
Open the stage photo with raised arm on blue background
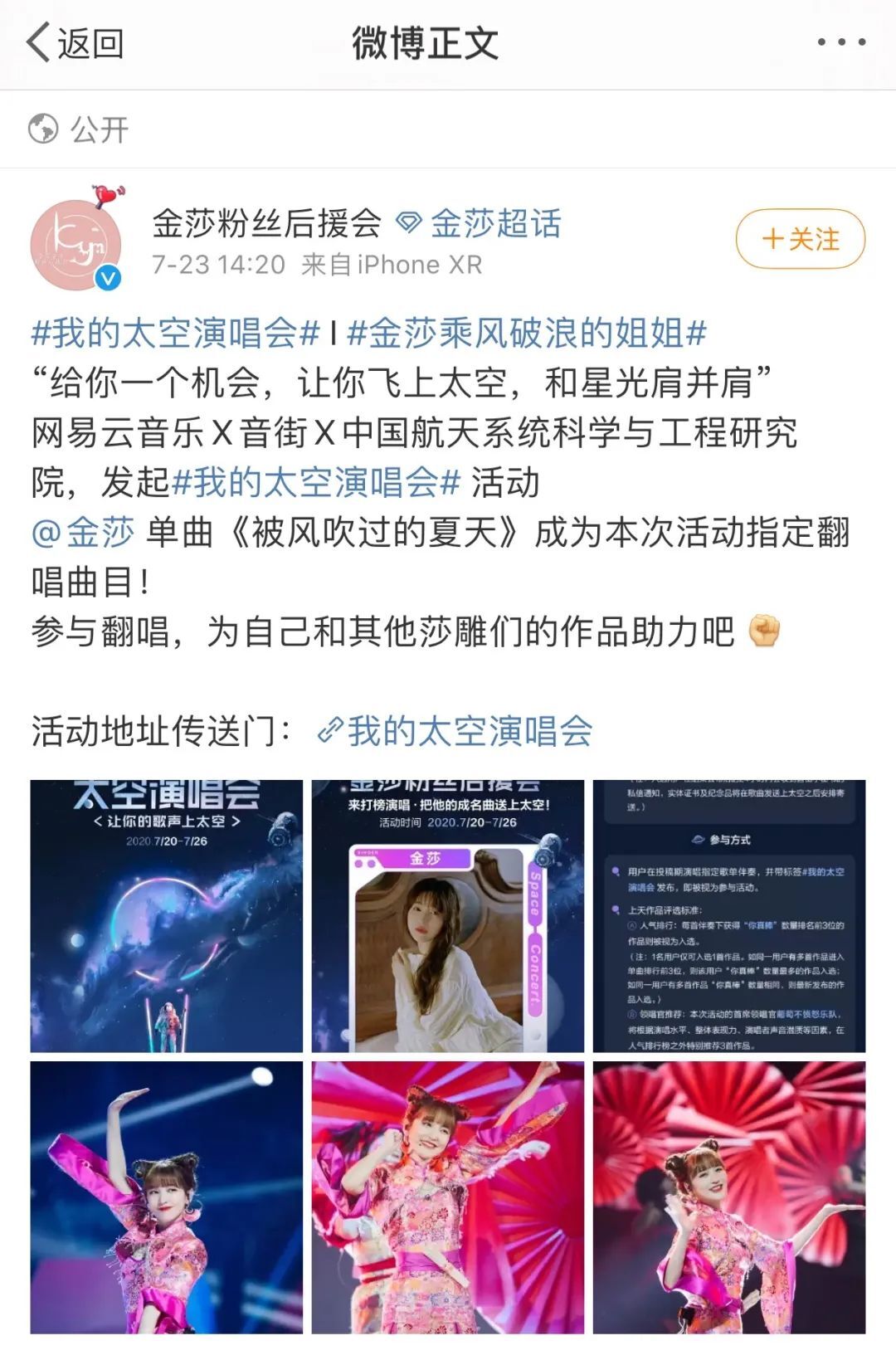(167, 1197)
